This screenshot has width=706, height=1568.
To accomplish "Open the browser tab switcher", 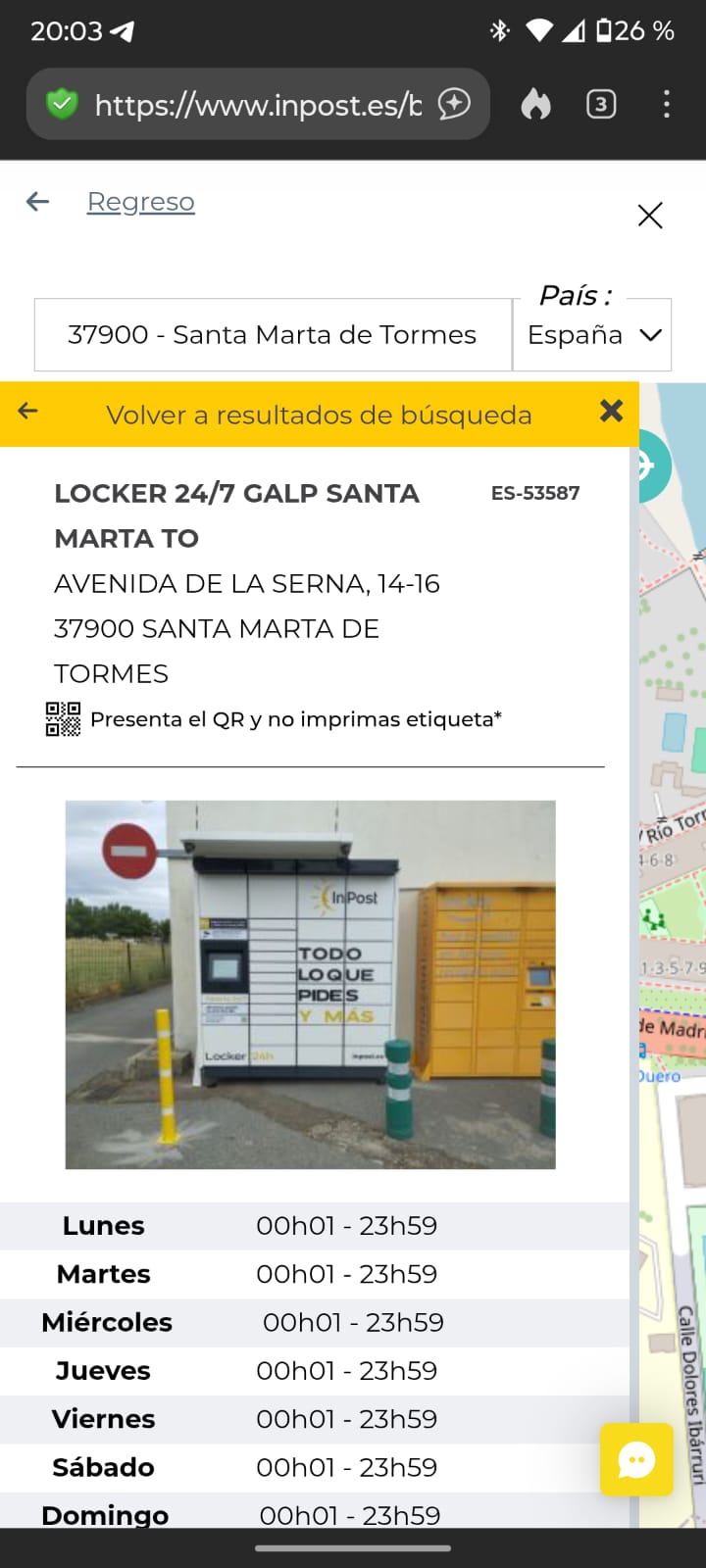I will point(601,104).
